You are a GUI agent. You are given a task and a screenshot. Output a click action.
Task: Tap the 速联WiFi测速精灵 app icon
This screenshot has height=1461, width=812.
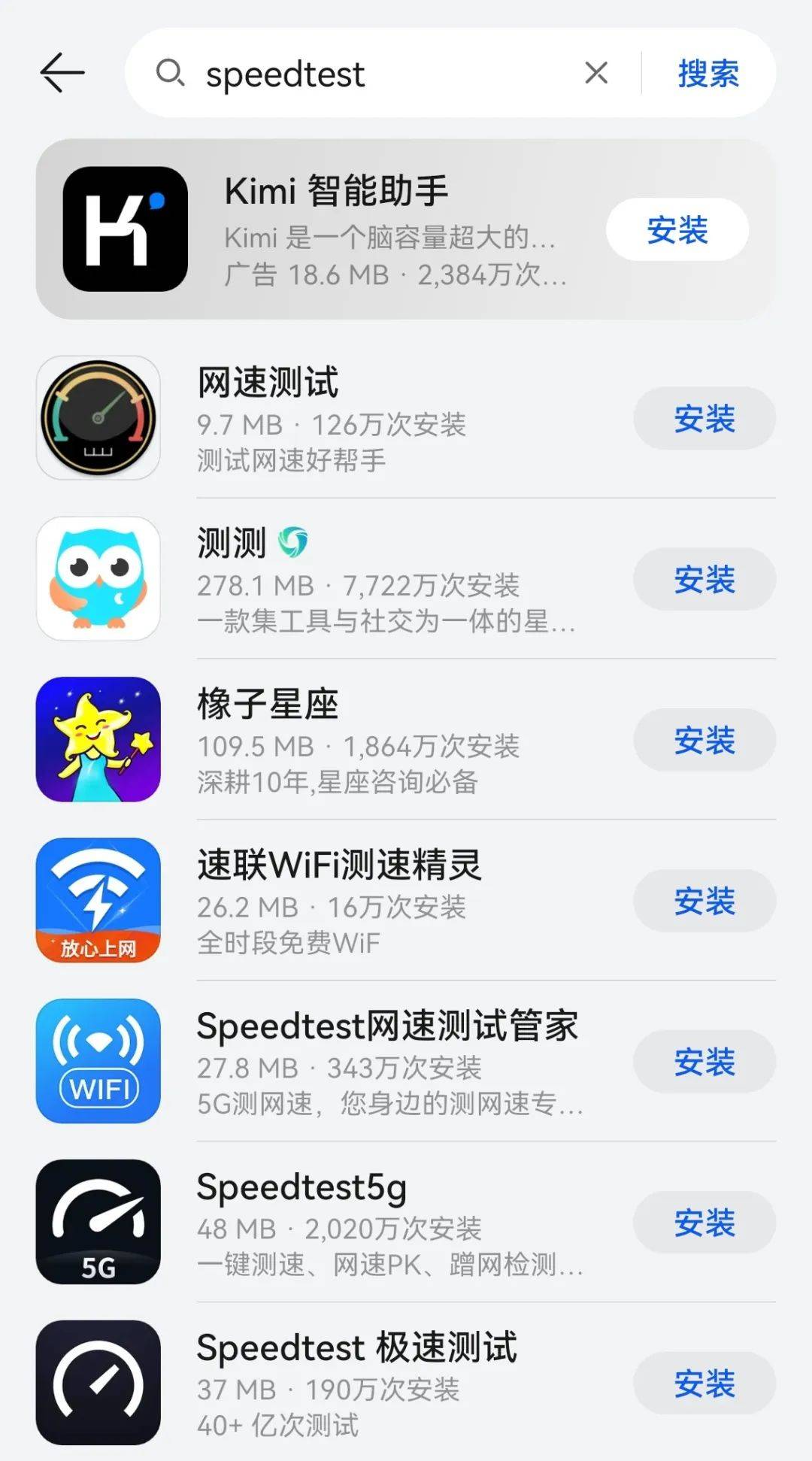98,900
